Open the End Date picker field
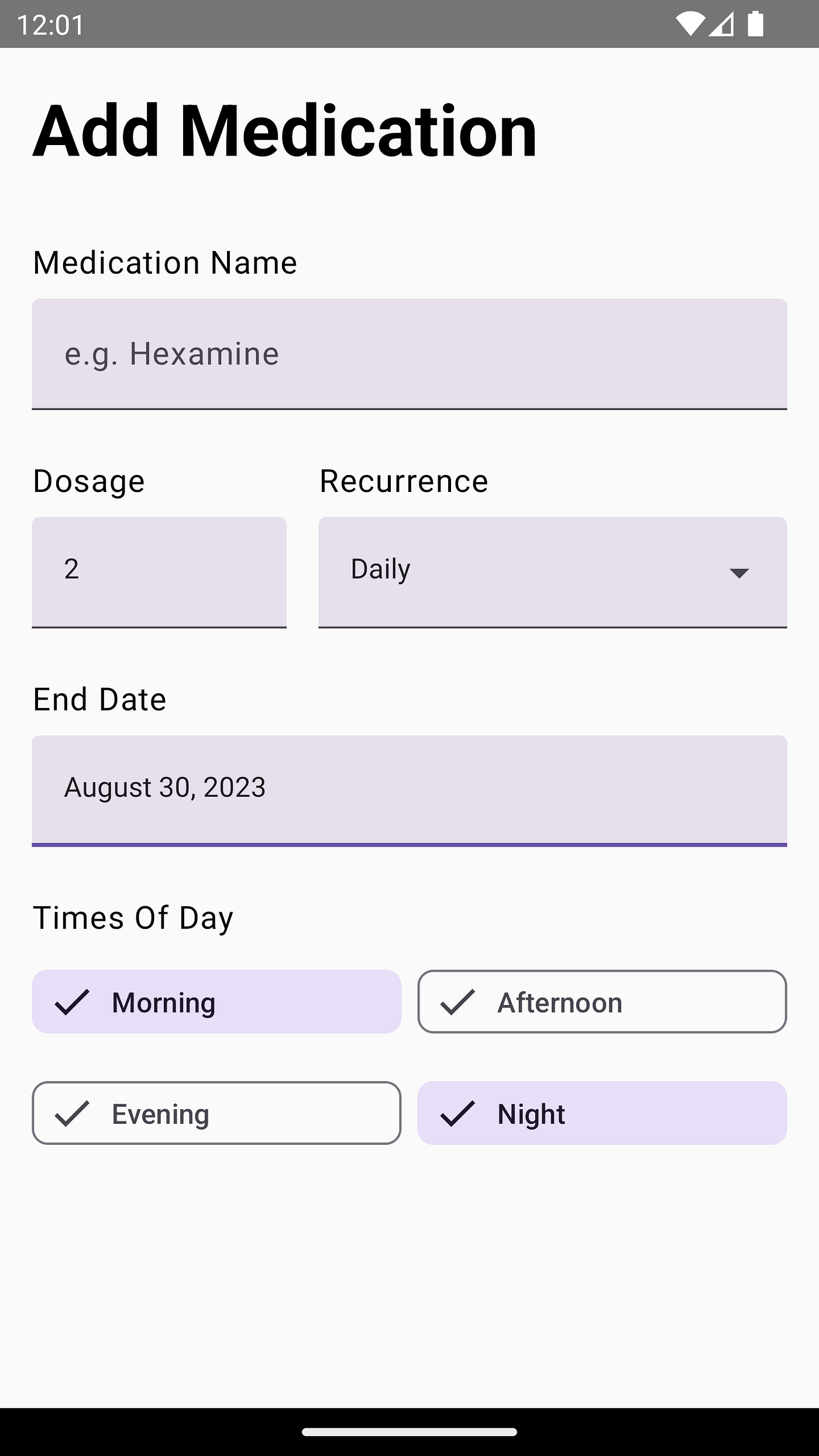The width and height of the screenshot is (819, 1456). point(409,789)
